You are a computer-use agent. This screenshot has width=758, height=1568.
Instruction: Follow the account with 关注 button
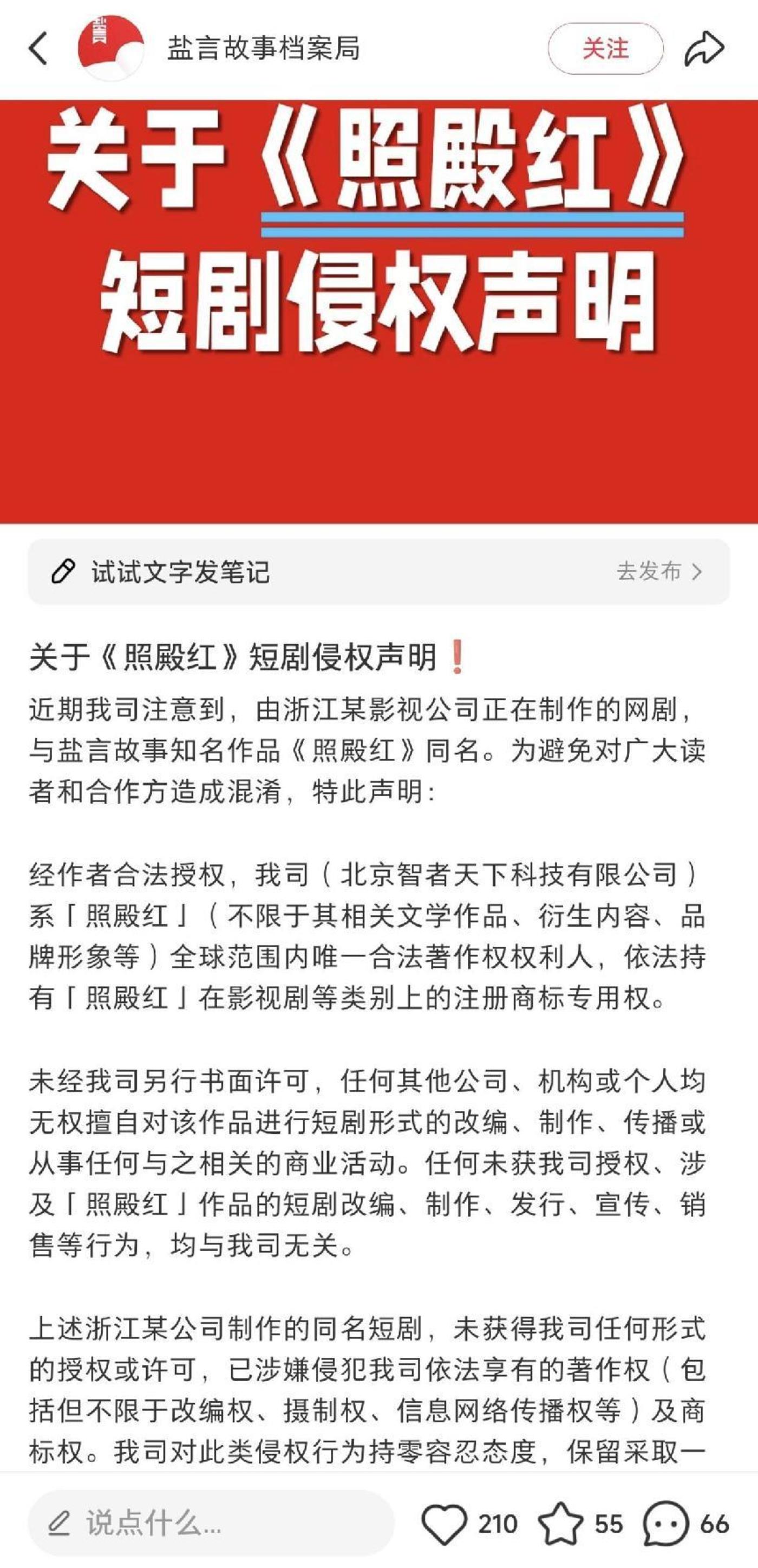click(605, 49)
